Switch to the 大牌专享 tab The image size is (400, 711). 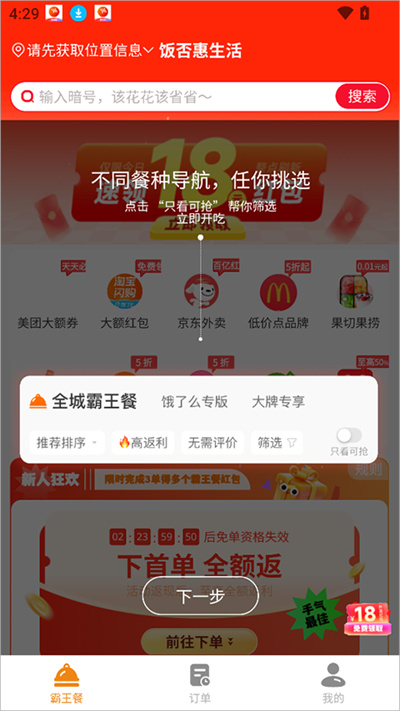(278, 401)
